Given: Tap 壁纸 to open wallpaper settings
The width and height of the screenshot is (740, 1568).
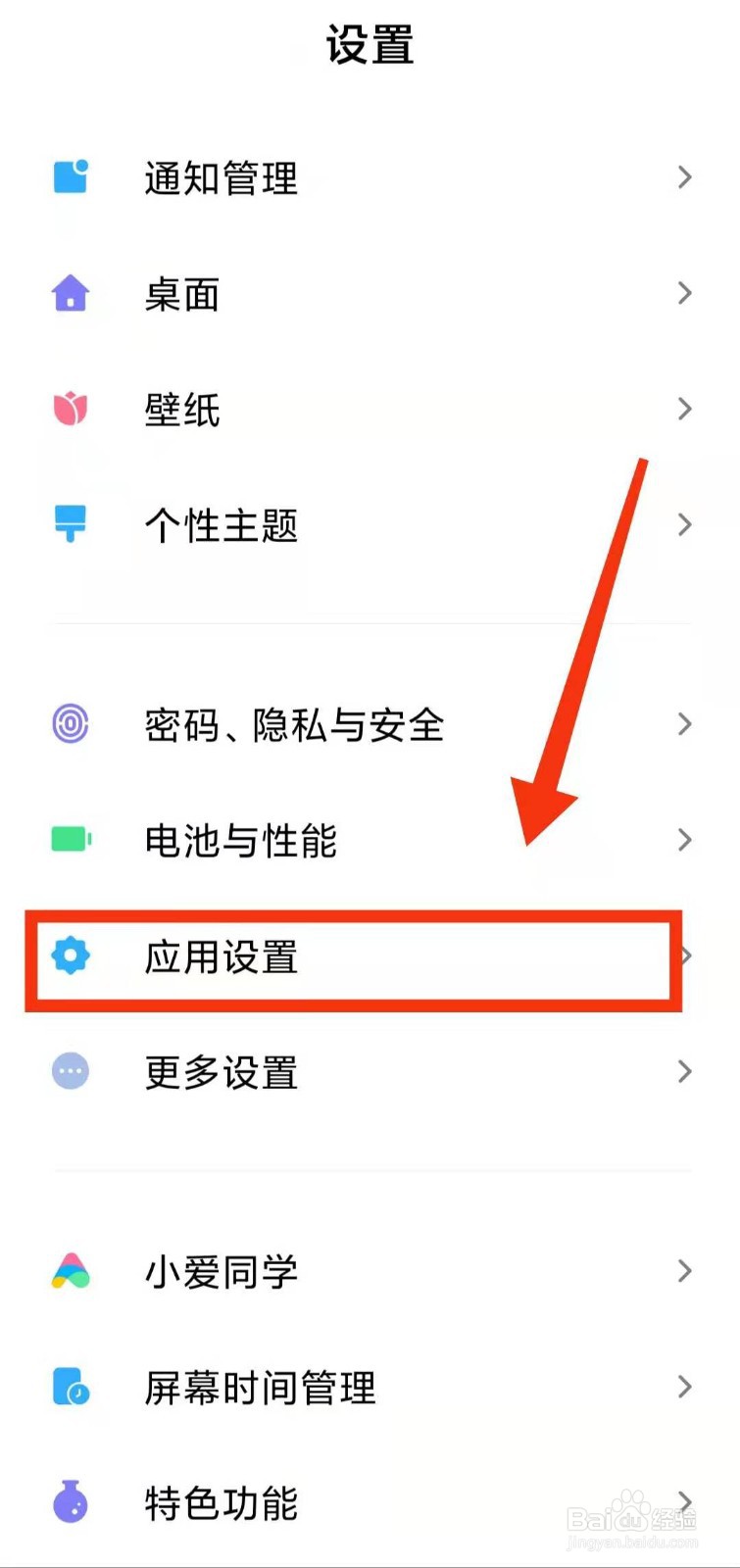Looking at the screenshot, I should (182, 409).
